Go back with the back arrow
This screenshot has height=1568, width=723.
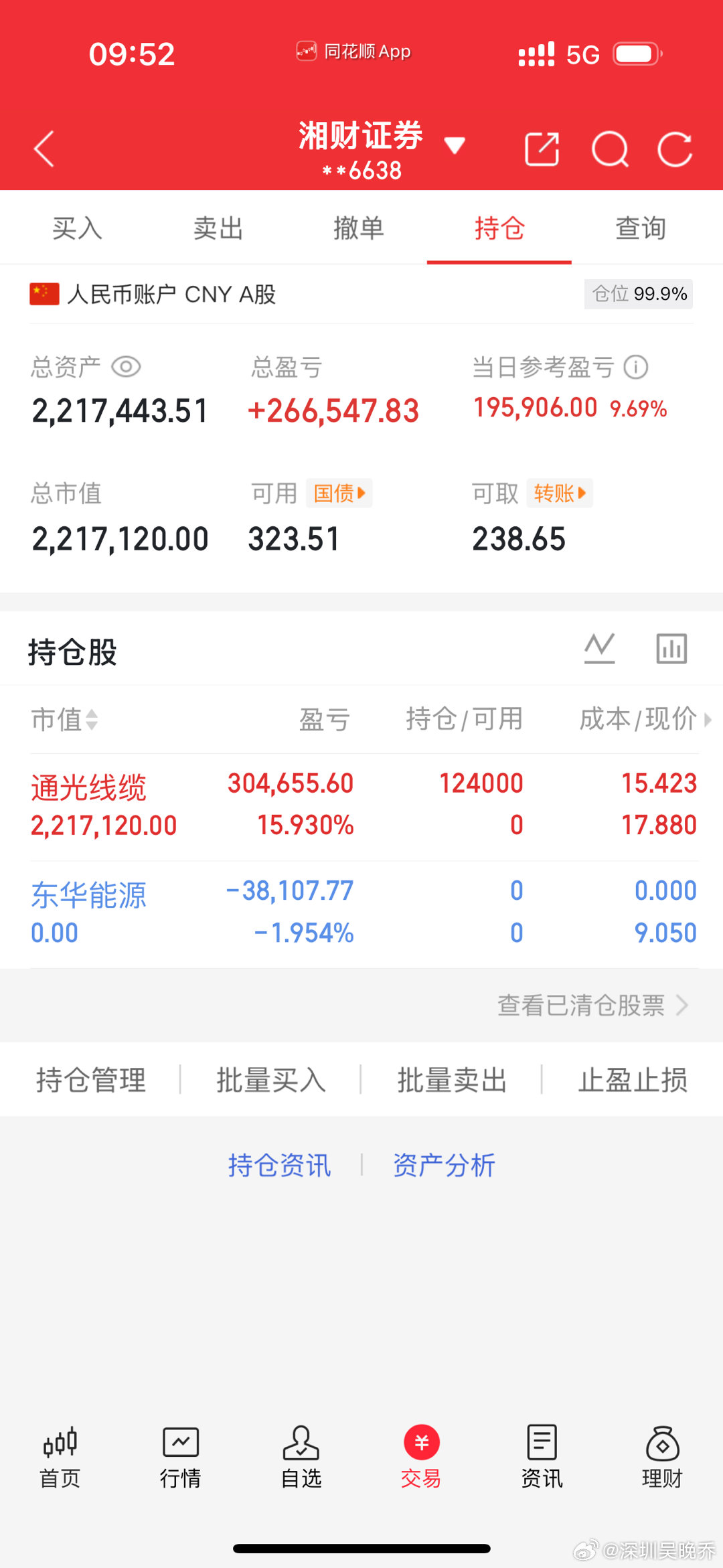tap(44, 149)
